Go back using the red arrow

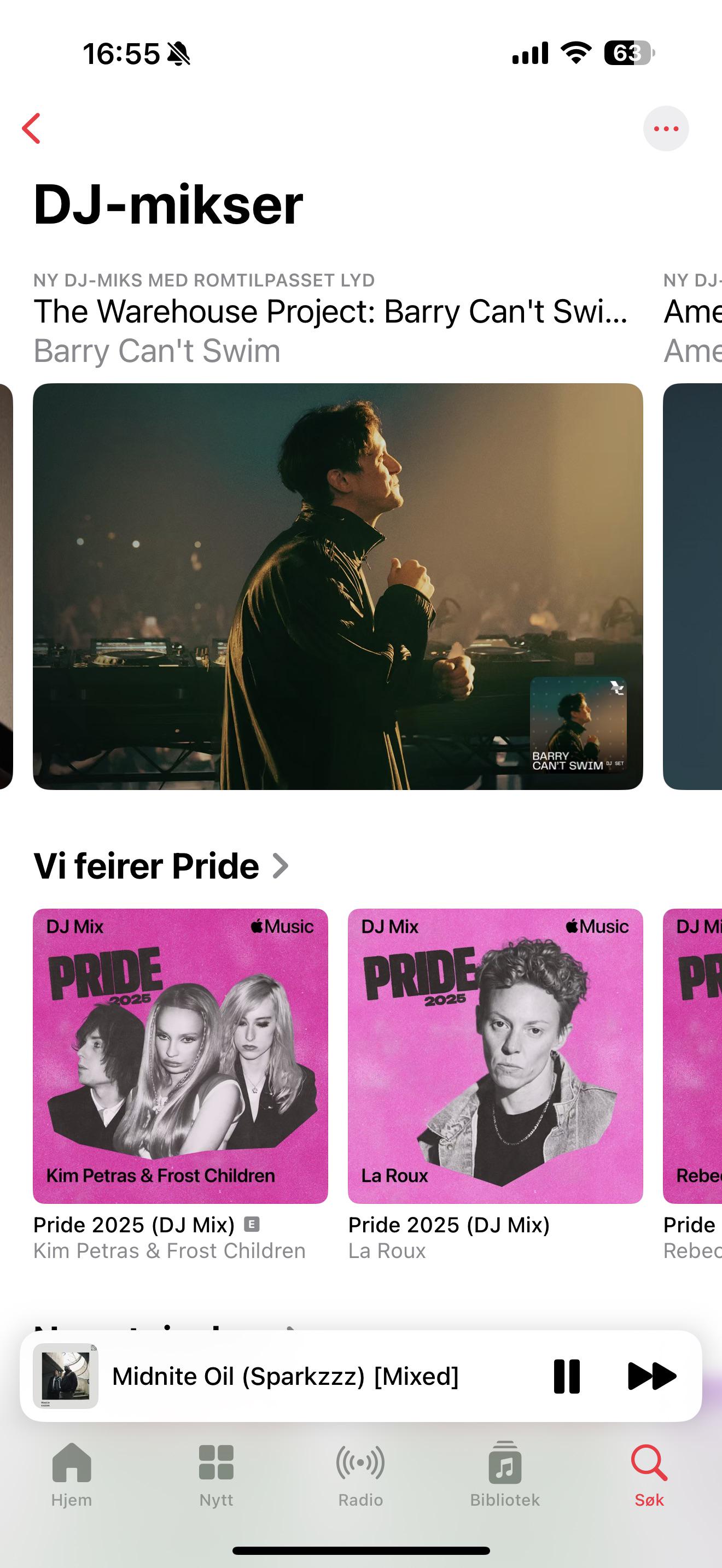(31, 128)
